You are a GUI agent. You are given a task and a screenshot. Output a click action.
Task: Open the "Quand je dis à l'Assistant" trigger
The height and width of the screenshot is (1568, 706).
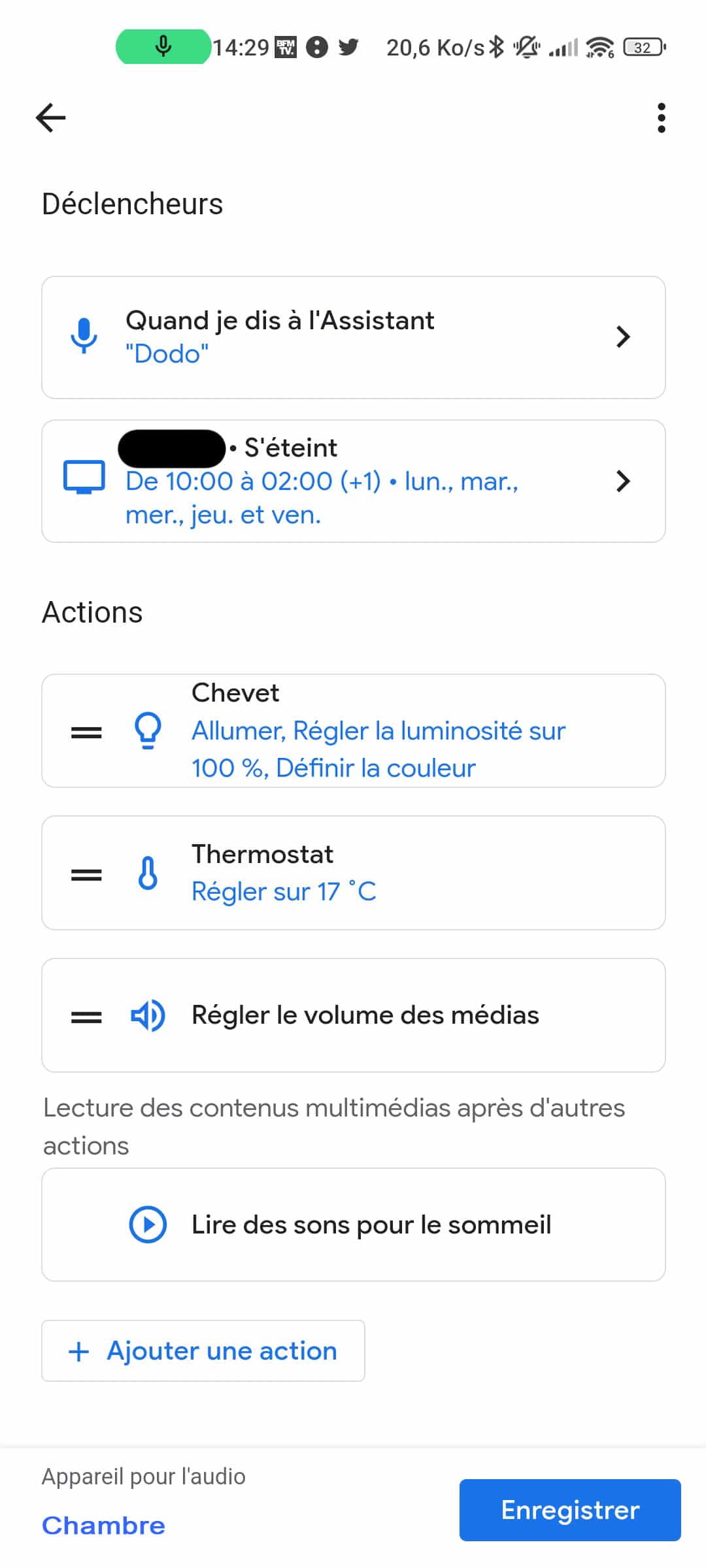[x=354, y=337]
